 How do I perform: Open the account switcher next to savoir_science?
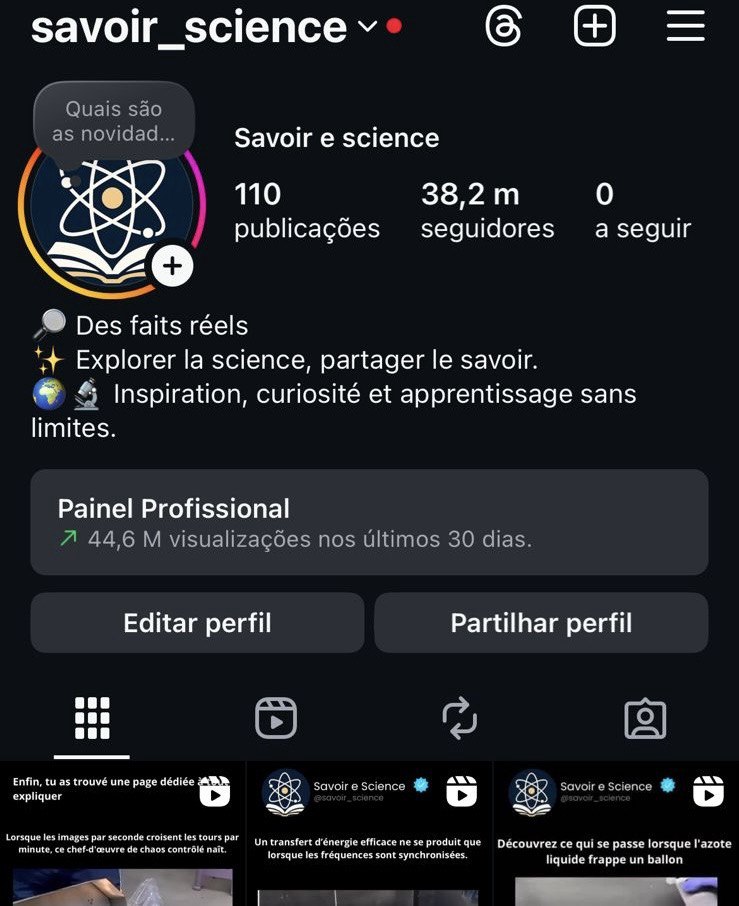(x=367, y=27)
